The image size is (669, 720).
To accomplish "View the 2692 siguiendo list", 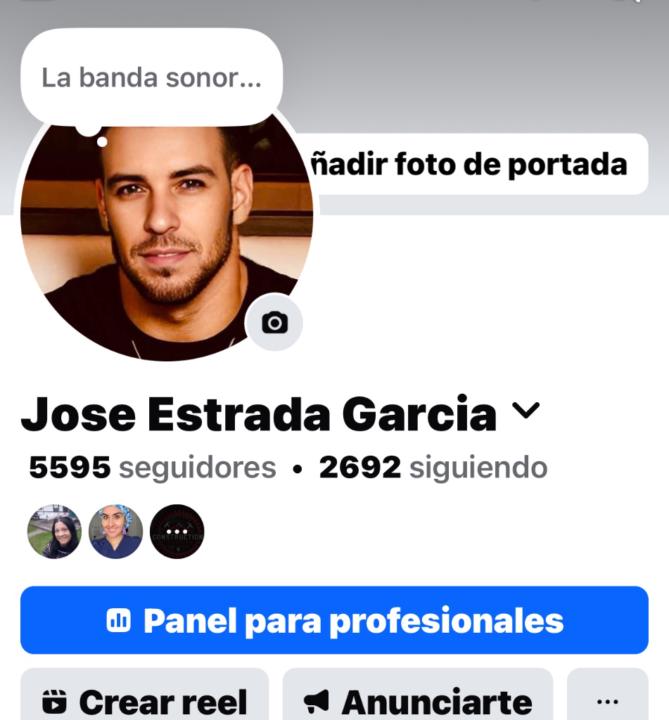I will (433, 467).
